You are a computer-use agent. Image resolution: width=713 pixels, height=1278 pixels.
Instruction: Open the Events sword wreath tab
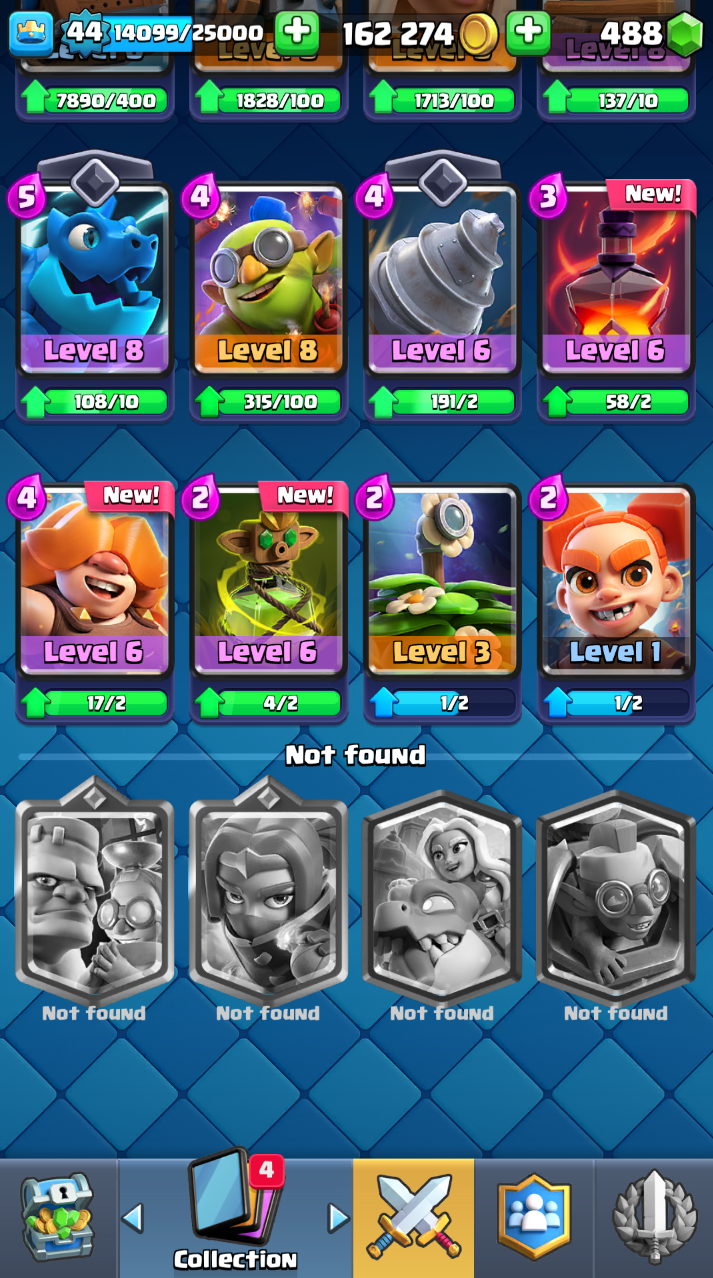point(653,1217)
